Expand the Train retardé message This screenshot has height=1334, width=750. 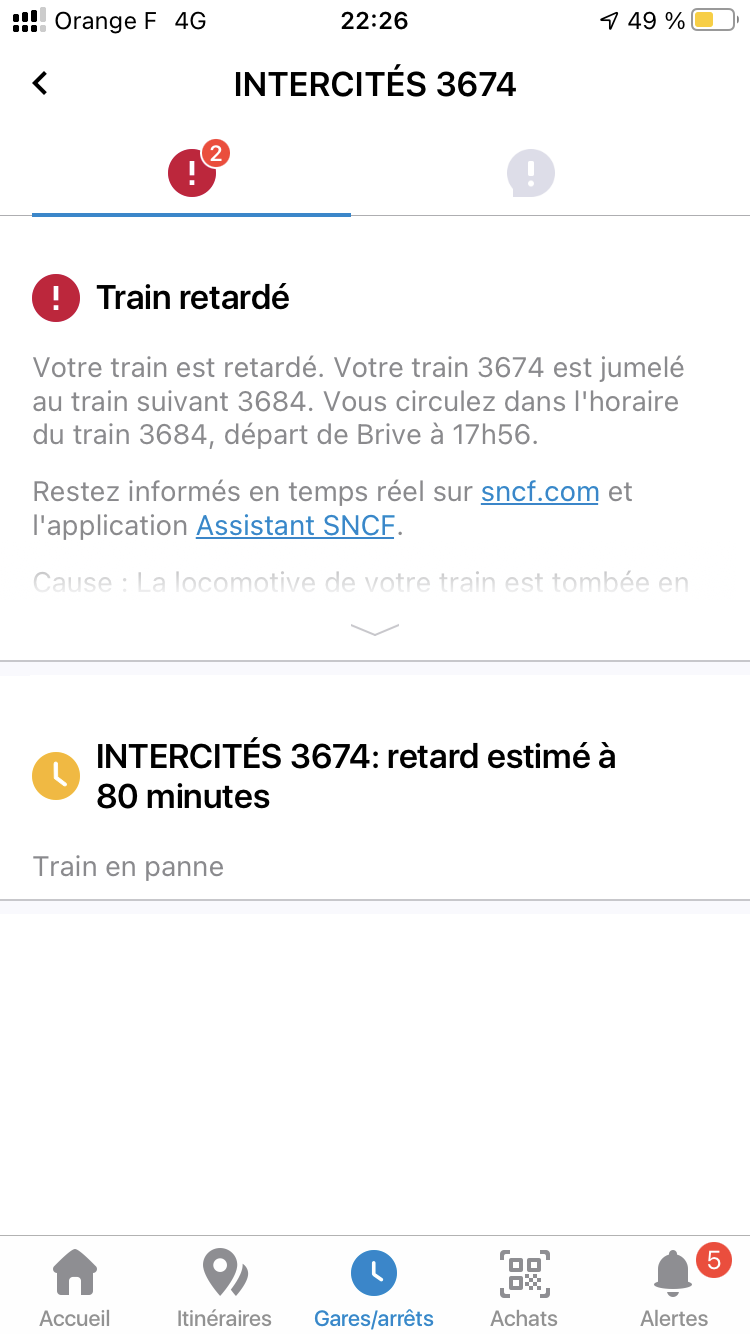click(x=375, y=629)
